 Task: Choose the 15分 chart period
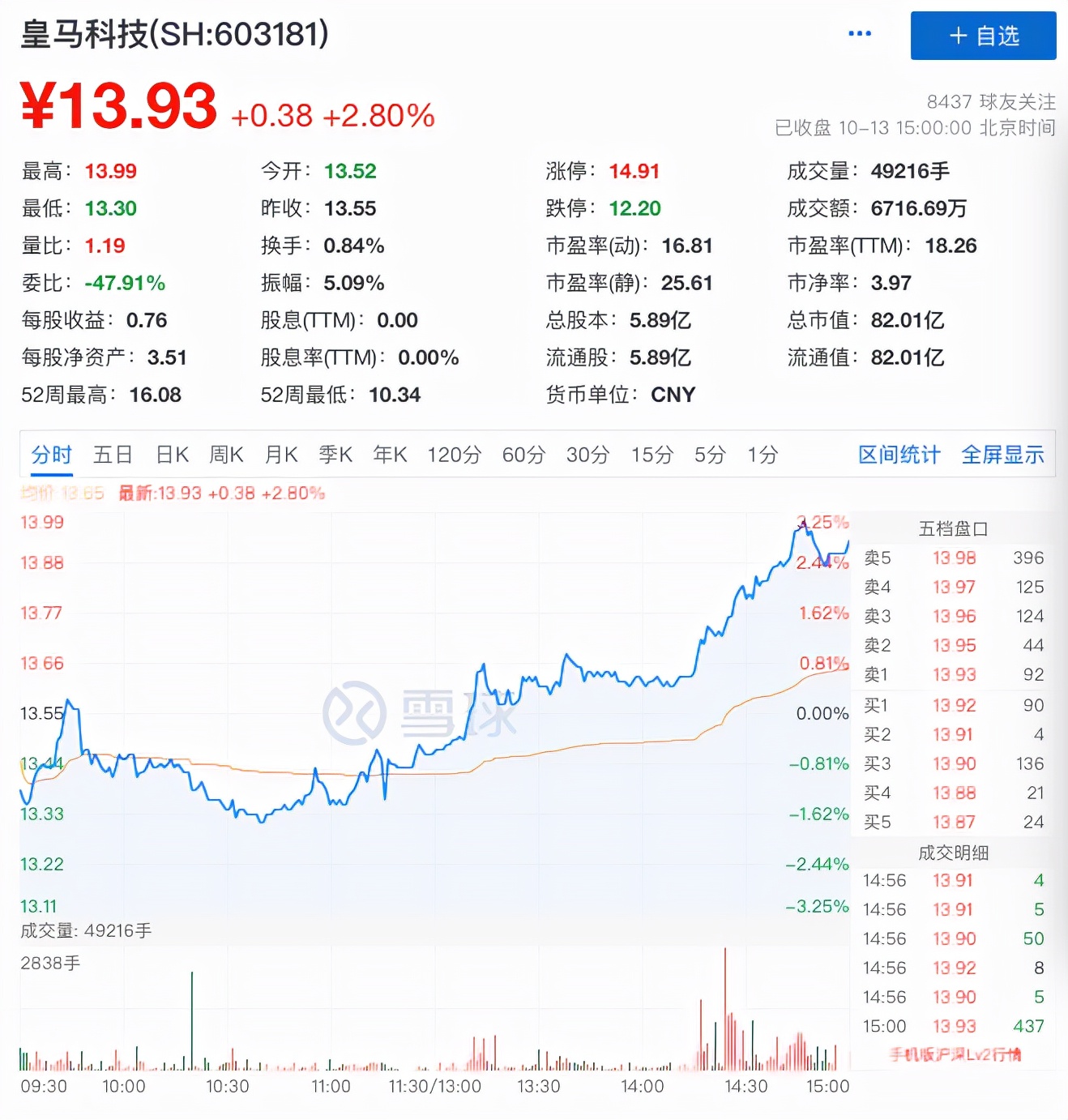click(x=651, y=455)
